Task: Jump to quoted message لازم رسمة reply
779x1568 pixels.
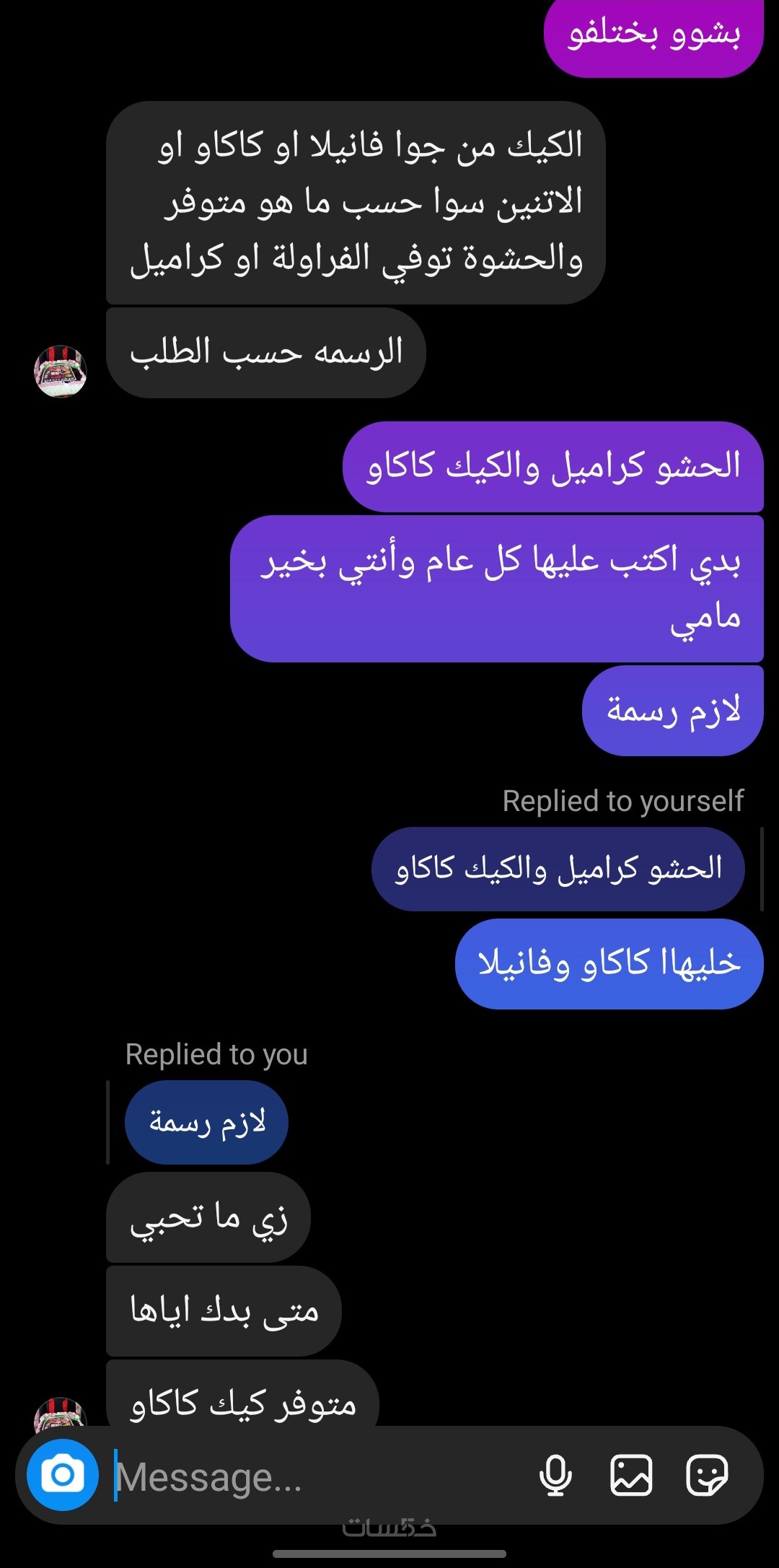Action: pos(207,1122)
